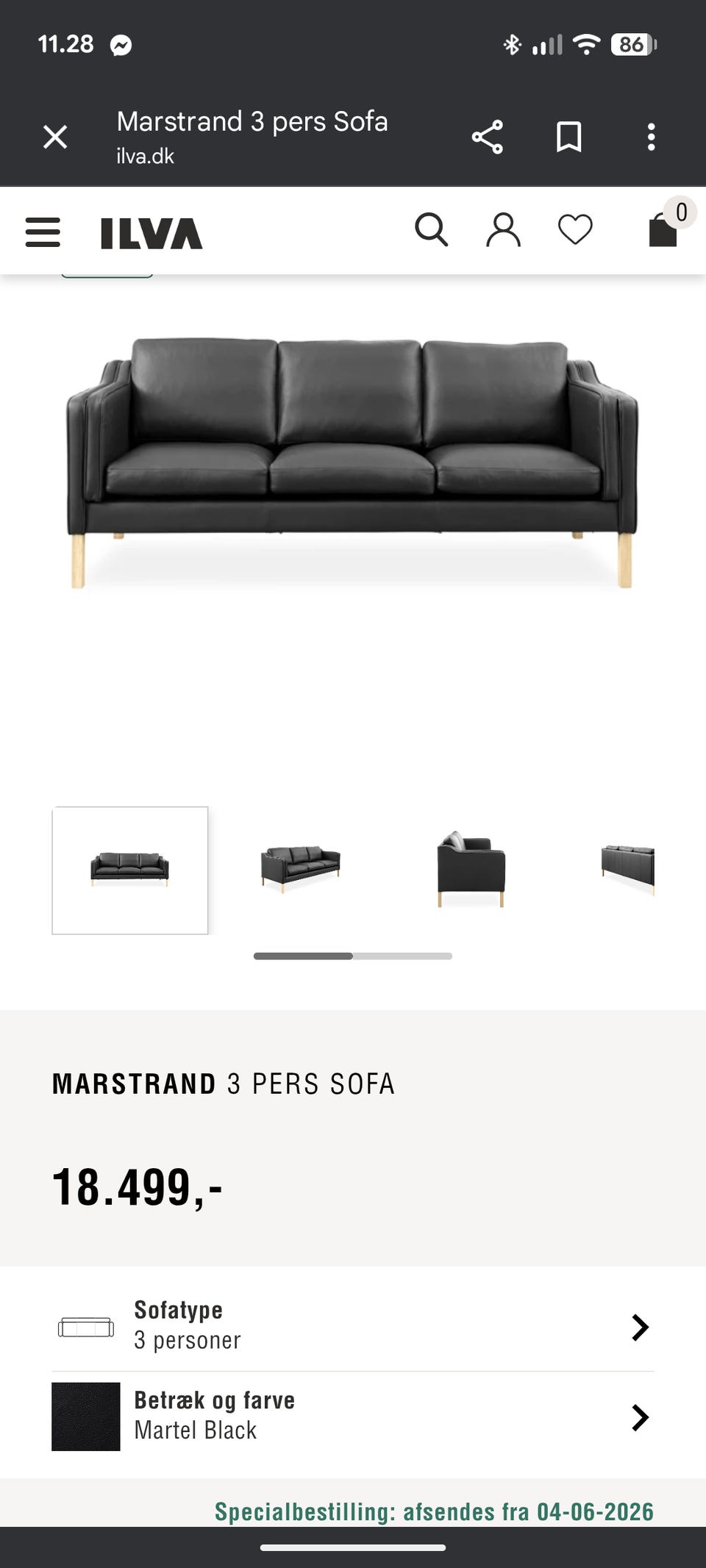Show the angled-view sofa thumbnail

[x=301, y=870]
